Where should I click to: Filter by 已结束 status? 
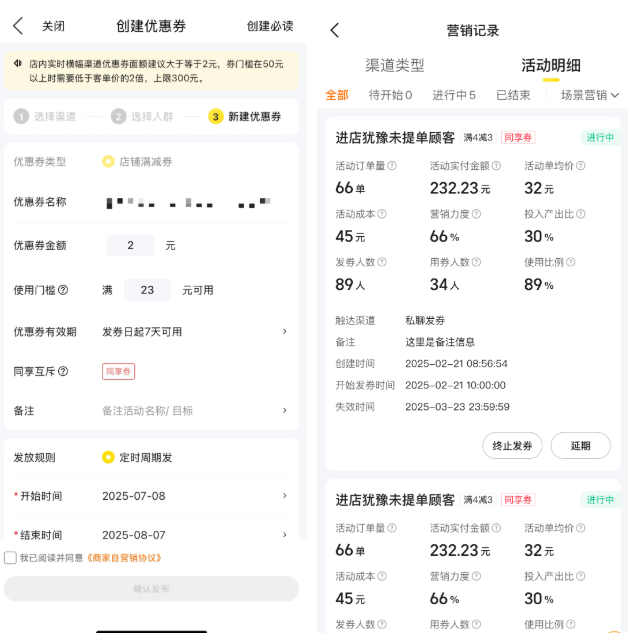[514, 95]
